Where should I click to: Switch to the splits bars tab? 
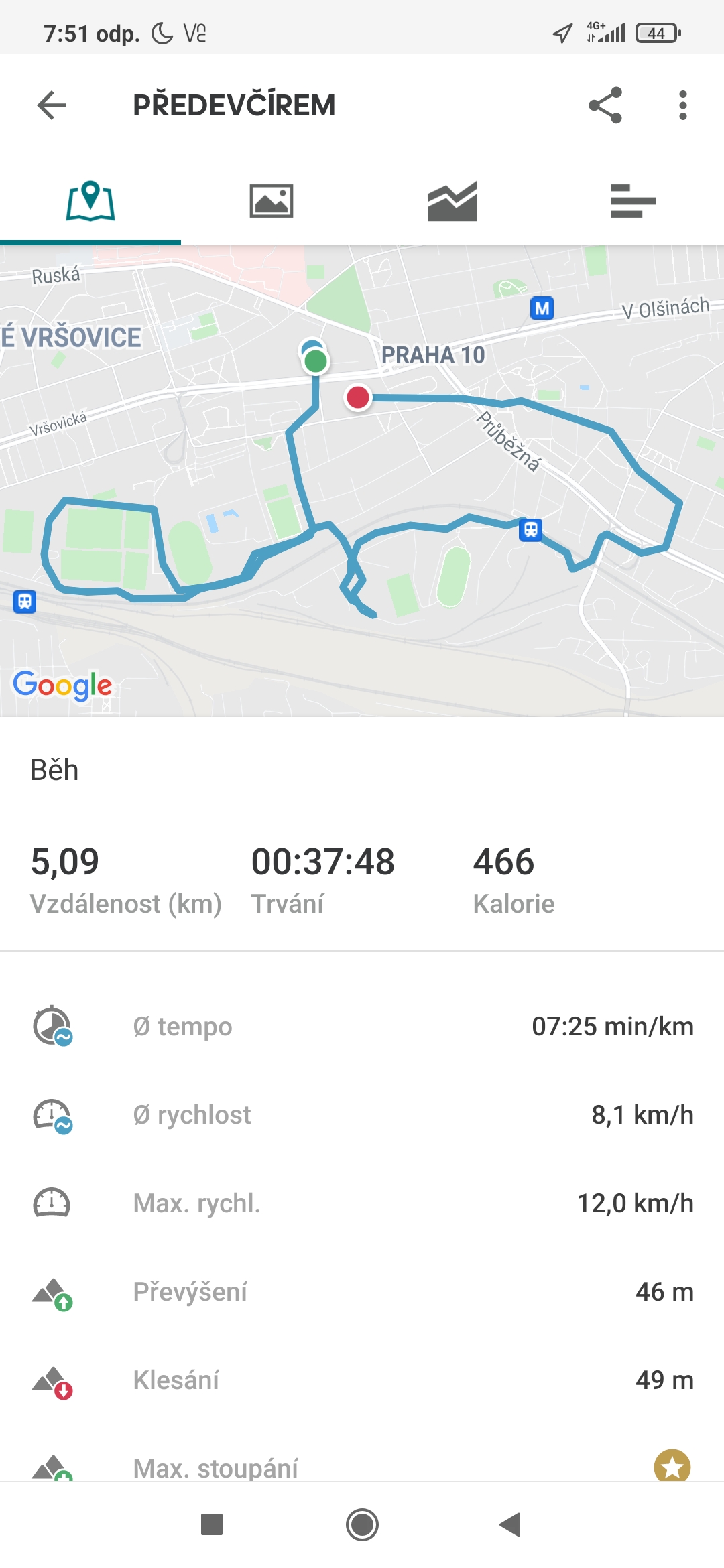[x=633, y=201]
